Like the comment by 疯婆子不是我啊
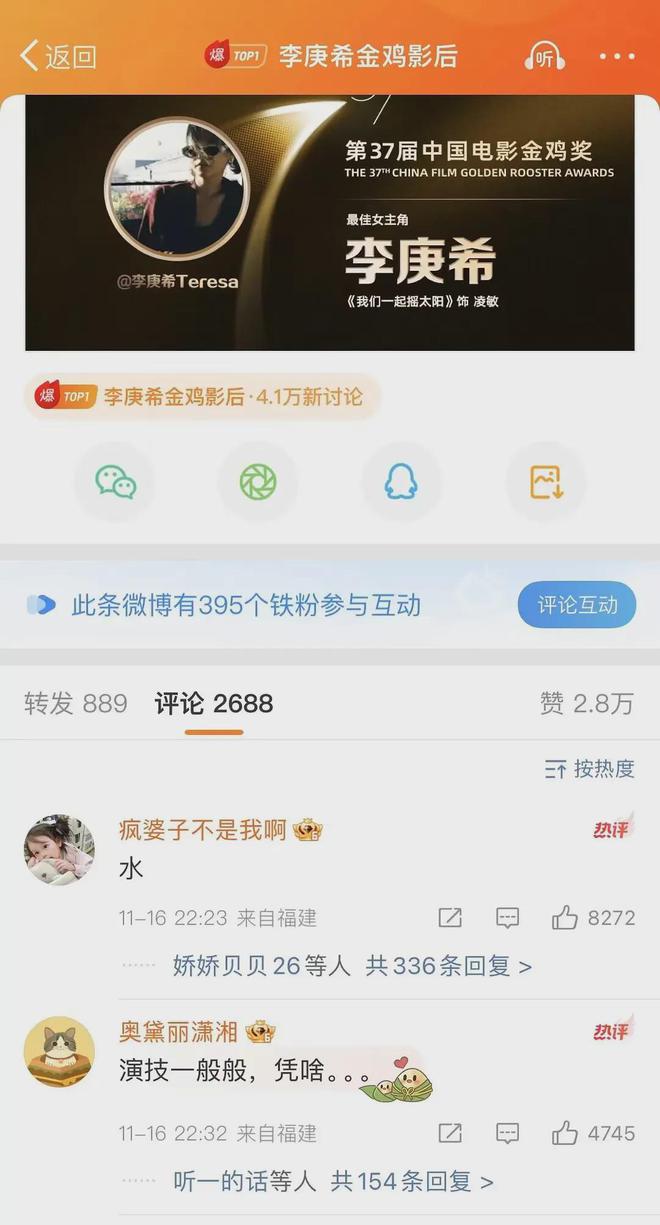Image resolution: width=660 pixels, height=1225 pixels. (x=565, y=918)
